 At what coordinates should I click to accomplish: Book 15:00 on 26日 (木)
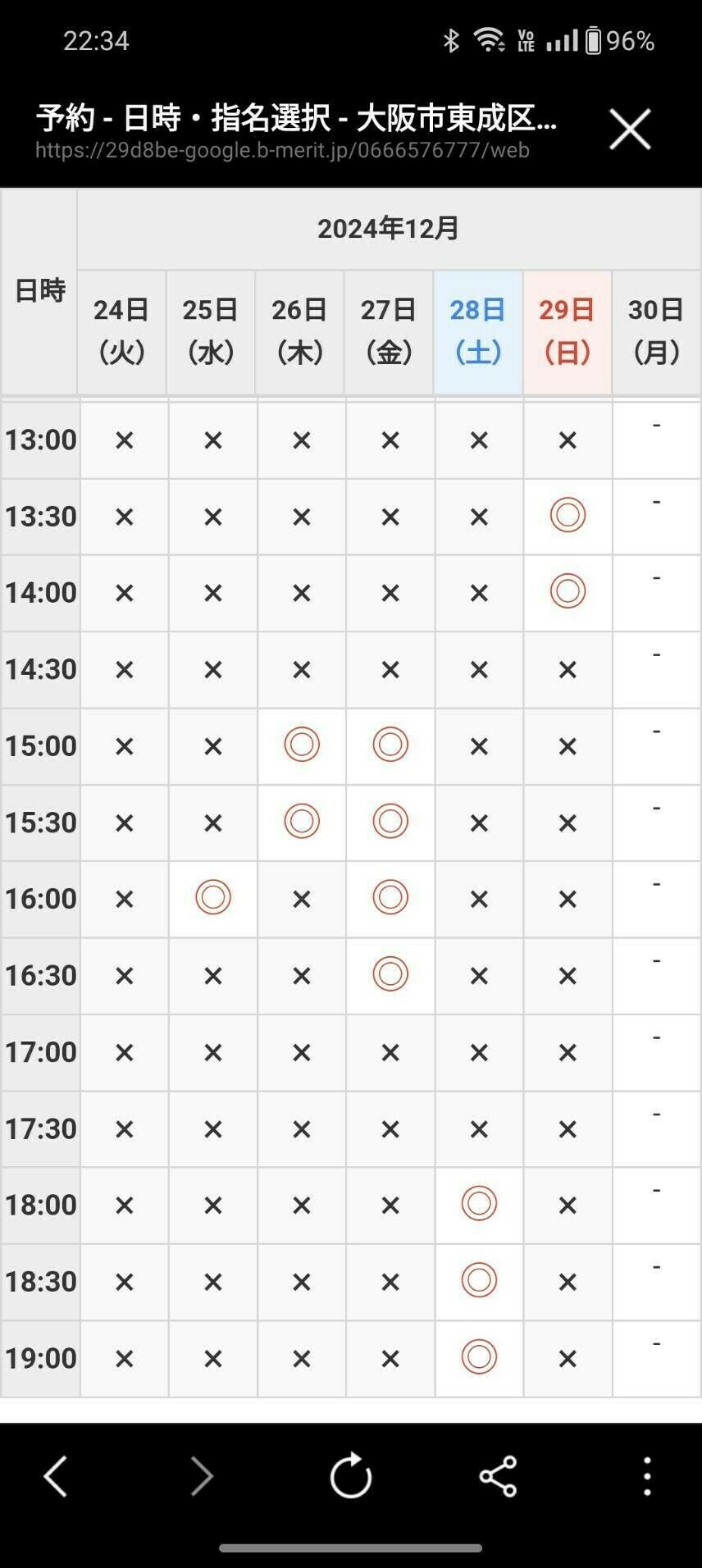[x=302, y=745]
